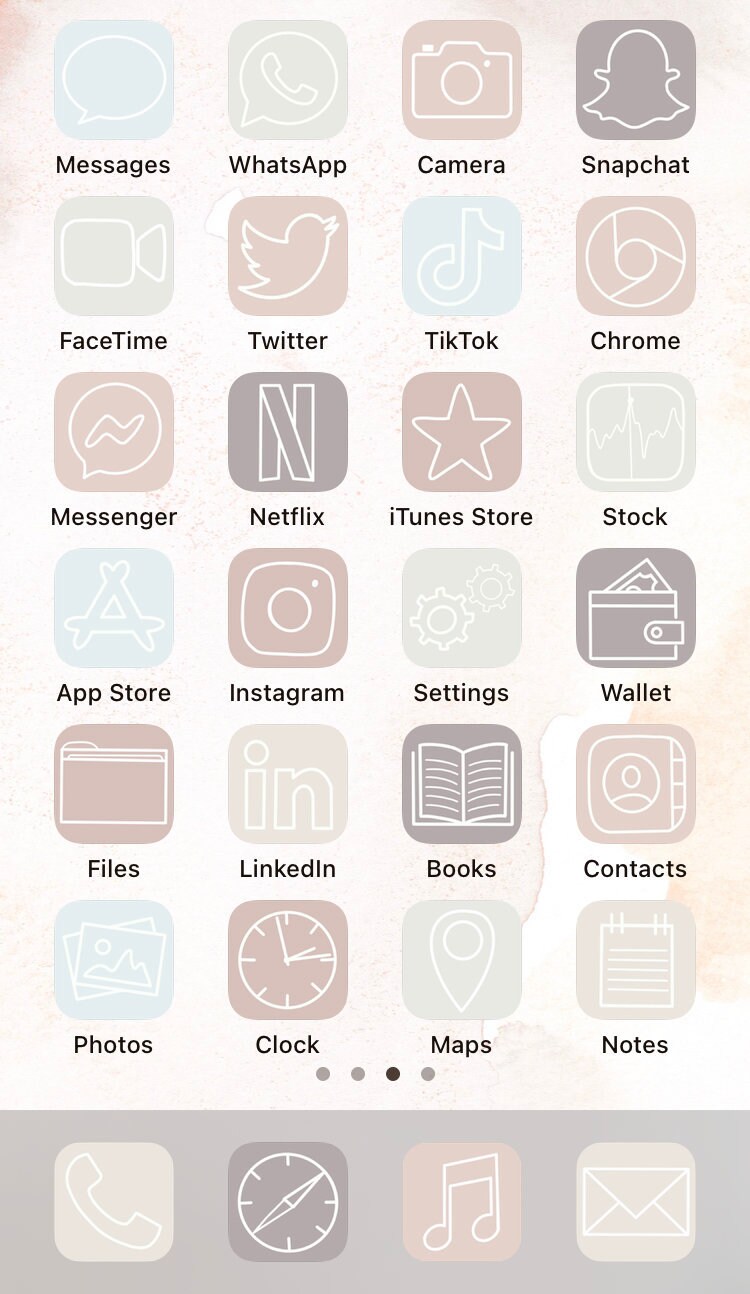This screenshot has width=750, height=1294.
Task: Open Twitter
Action: tap(288, 256)
